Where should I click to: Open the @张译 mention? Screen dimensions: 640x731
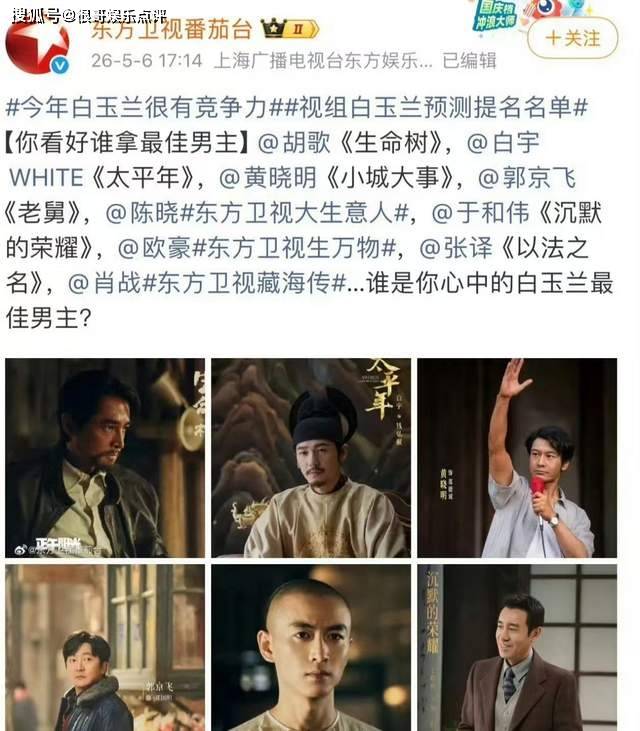[x=456, y=248]
